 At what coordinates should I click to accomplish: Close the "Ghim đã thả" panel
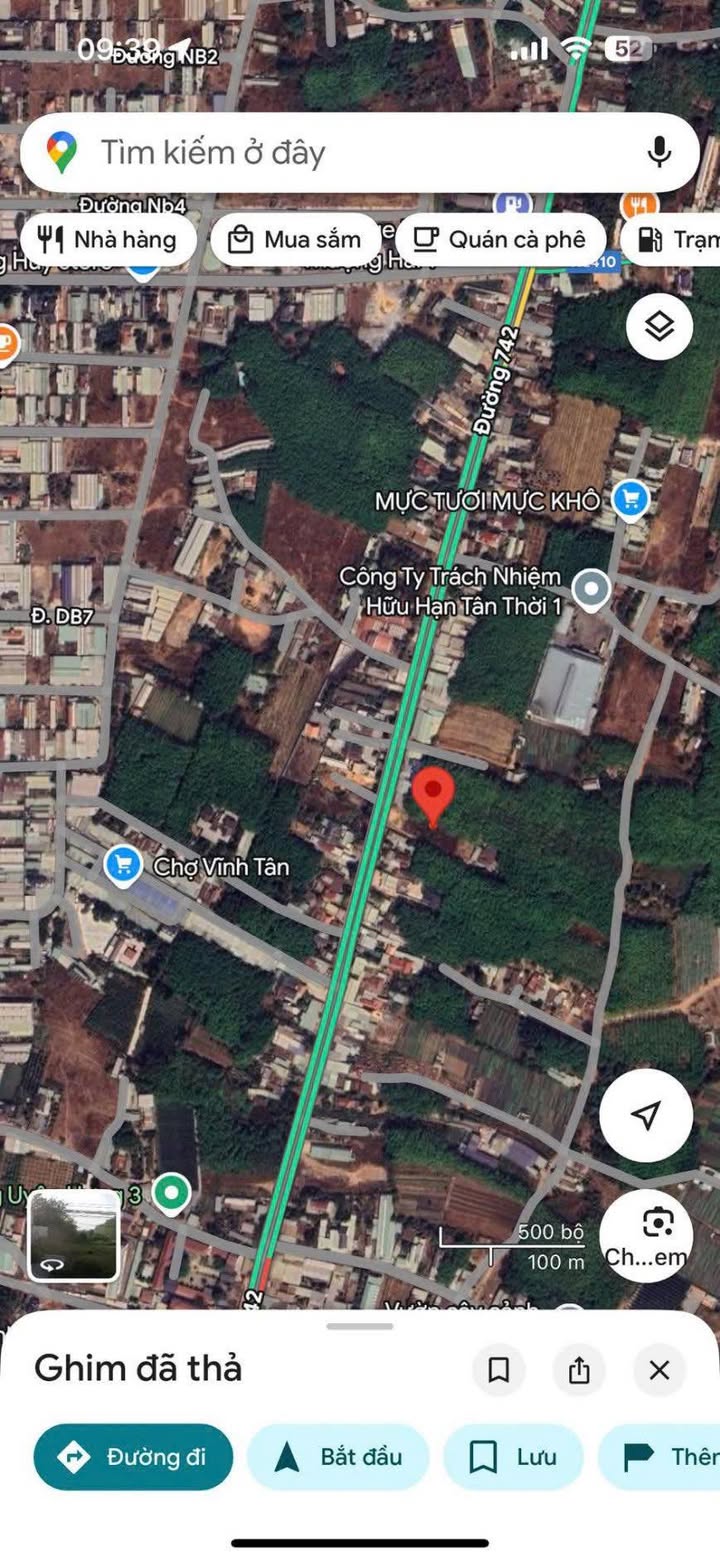point(659,1370)
